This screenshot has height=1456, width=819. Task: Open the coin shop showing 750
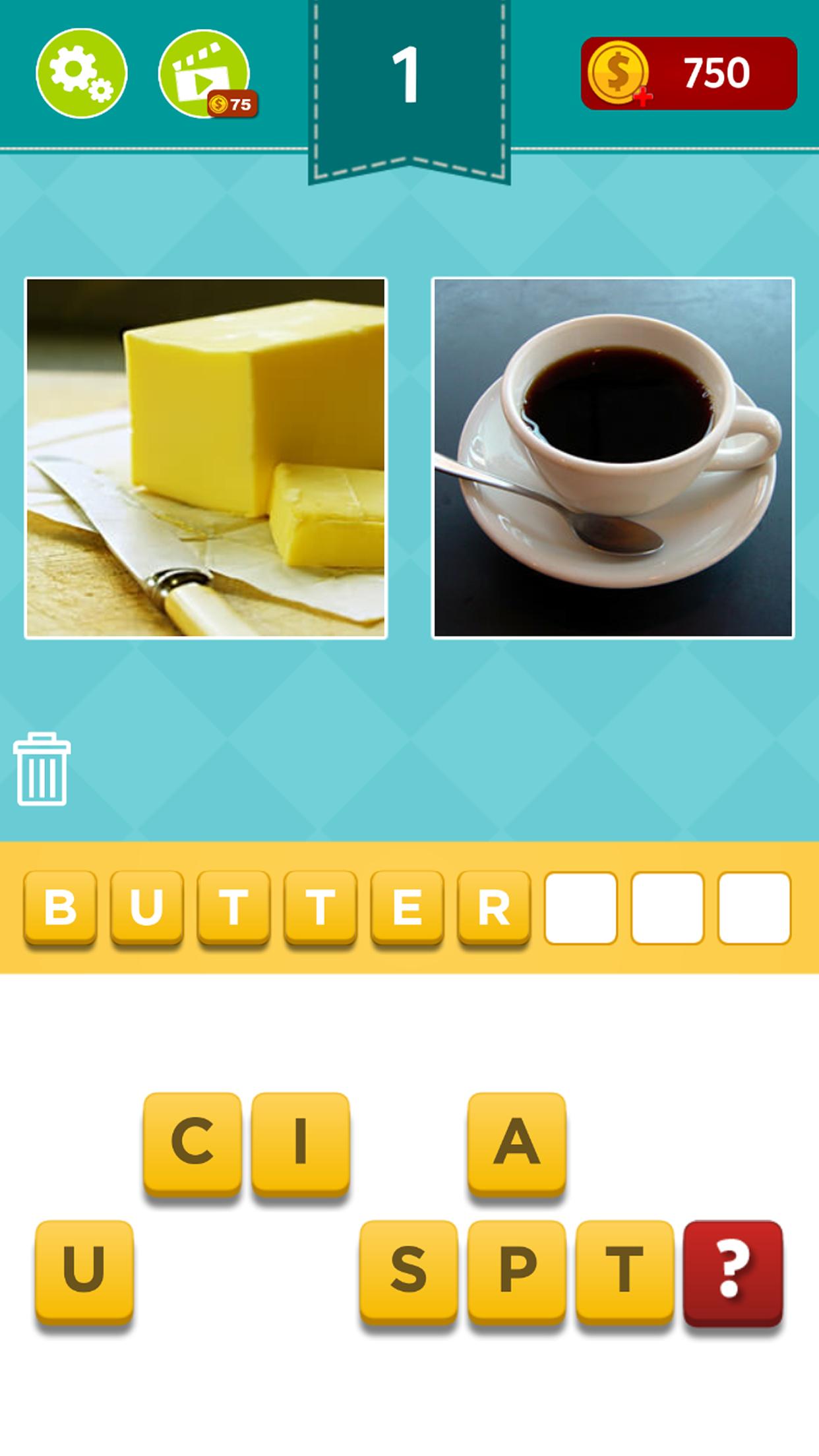(x=688, y=73)
